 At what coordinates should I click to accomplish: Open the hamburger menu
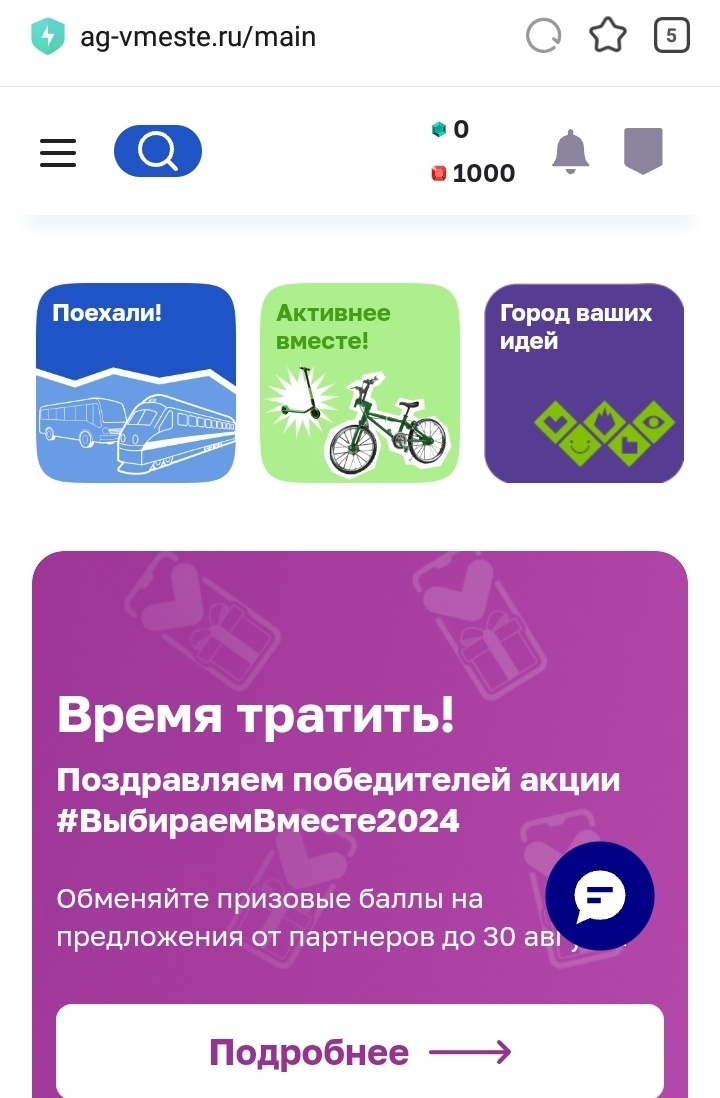58,152
